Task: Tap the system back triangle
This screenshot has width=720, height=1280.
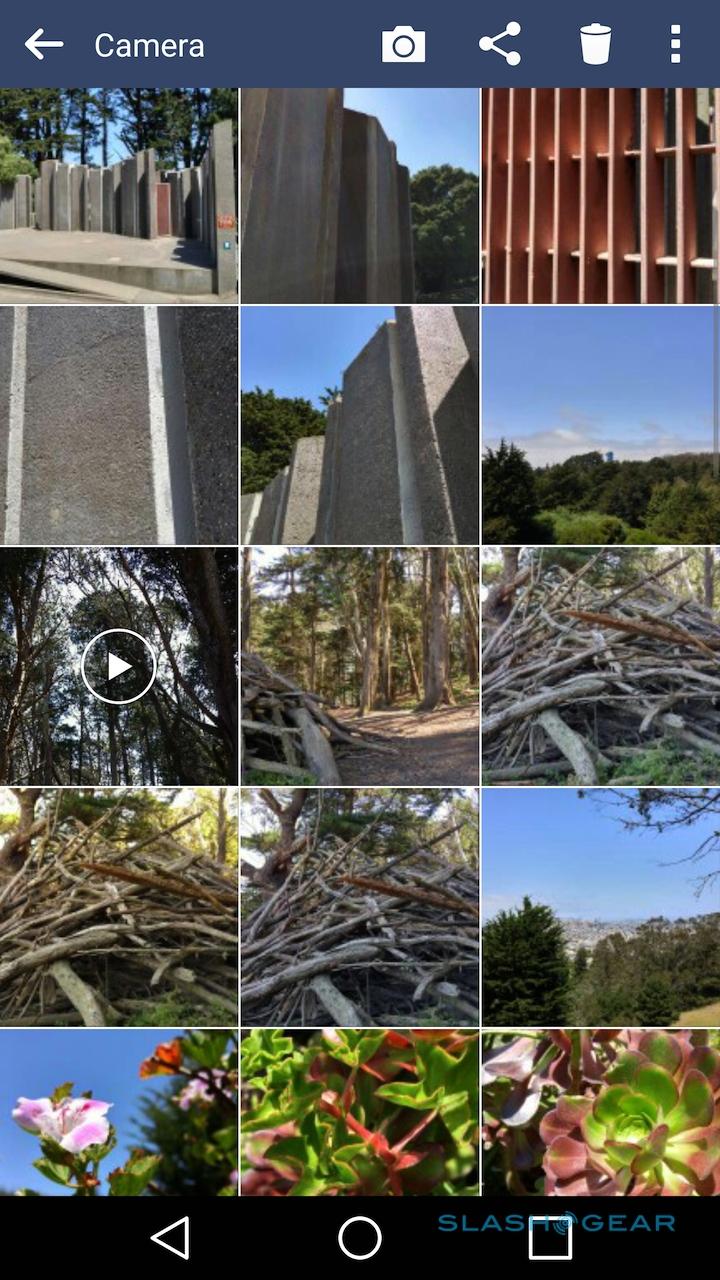Action: [170, 1239]
